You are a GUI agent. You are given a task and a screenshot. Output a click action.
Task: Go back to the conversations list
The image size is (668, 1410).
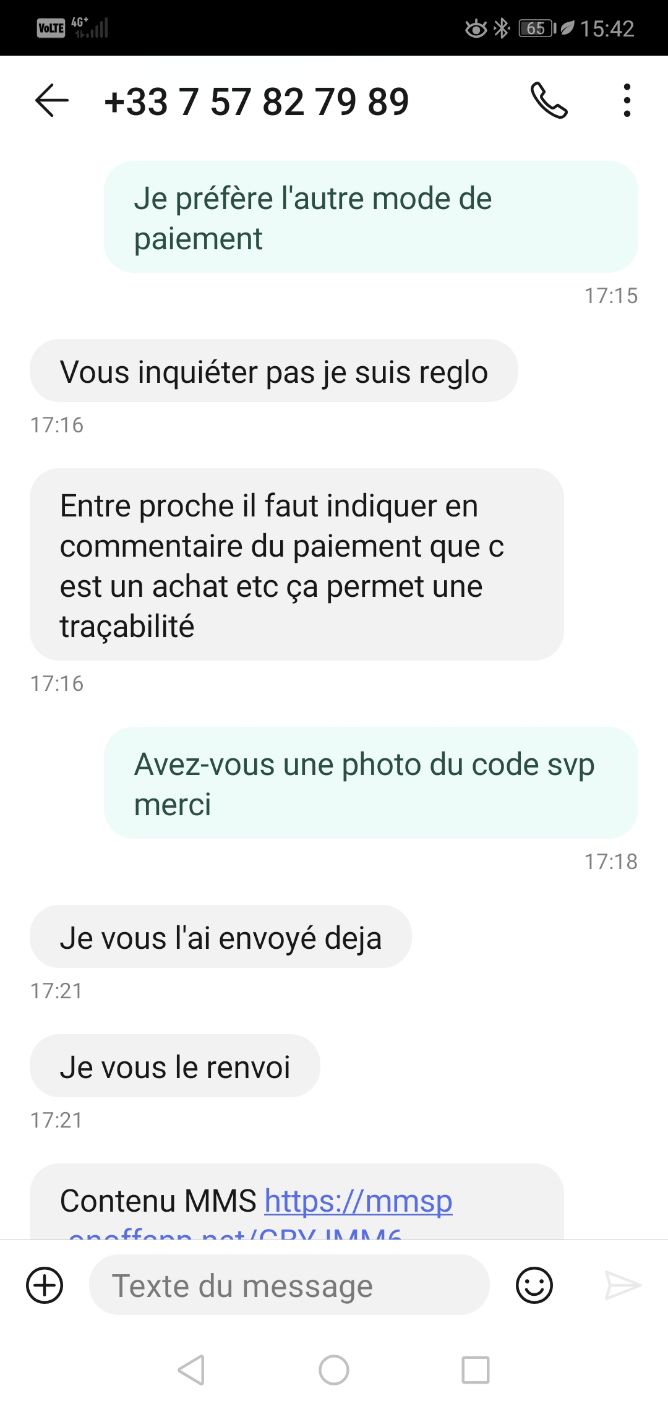coord(51,101)
